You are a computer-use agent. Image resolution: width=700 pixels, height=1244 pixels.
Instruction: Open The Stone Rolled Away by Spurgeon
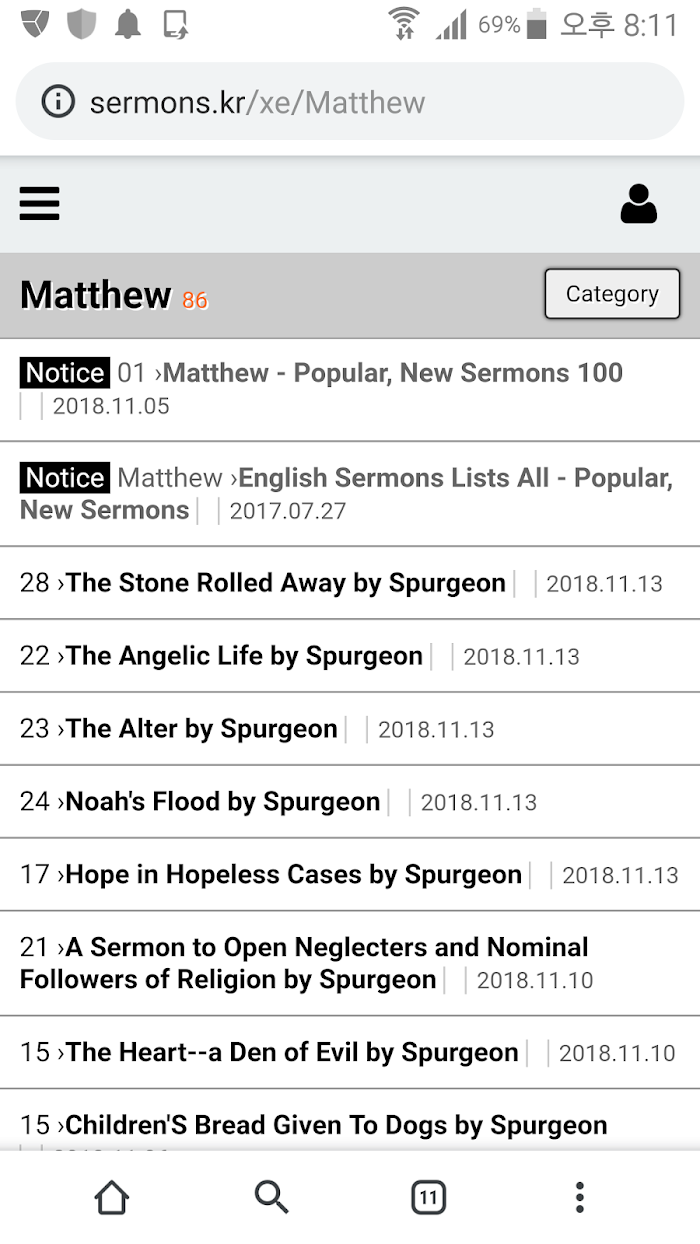(286, 583)
